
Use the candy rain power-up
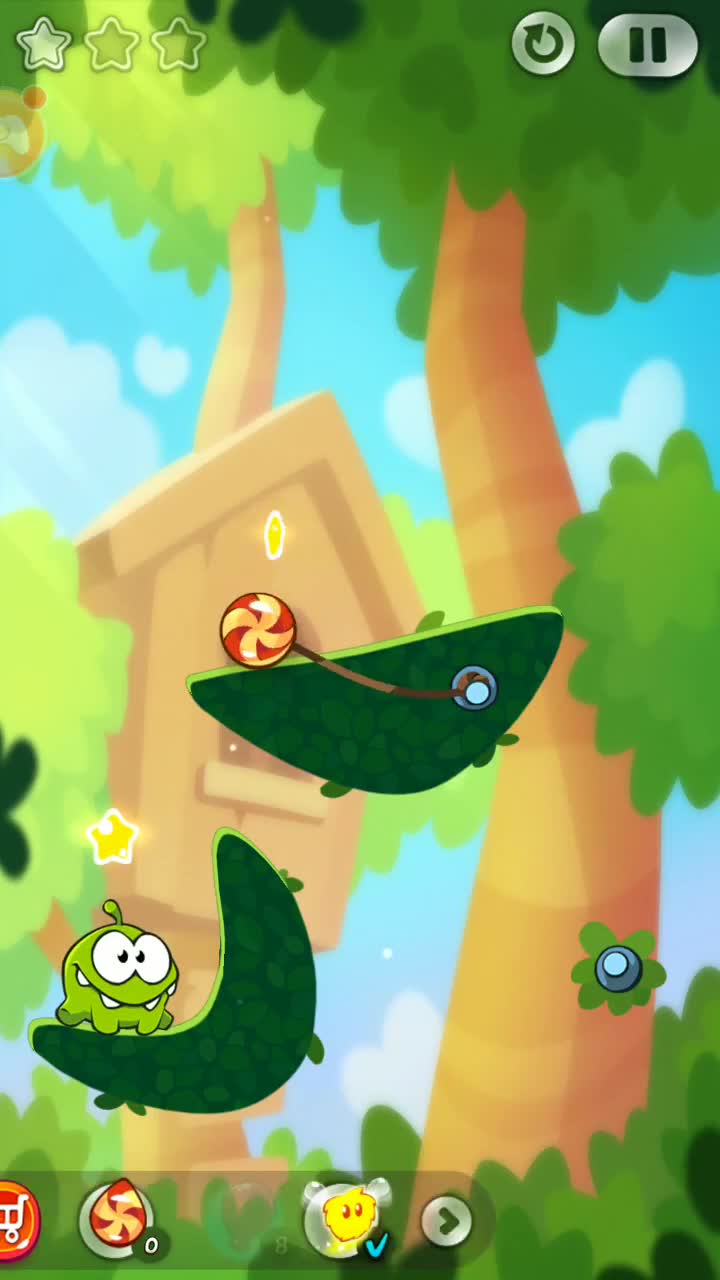click(x=118, y=1218)
